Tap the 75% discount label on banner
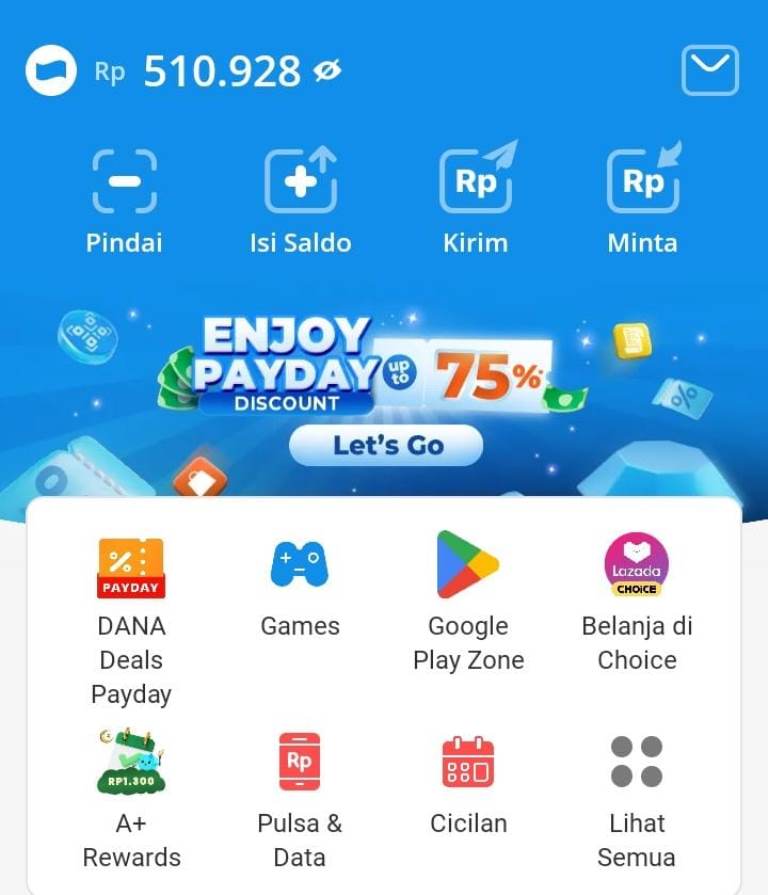Viewport: 768px width, 895px height. coord(490,375)
